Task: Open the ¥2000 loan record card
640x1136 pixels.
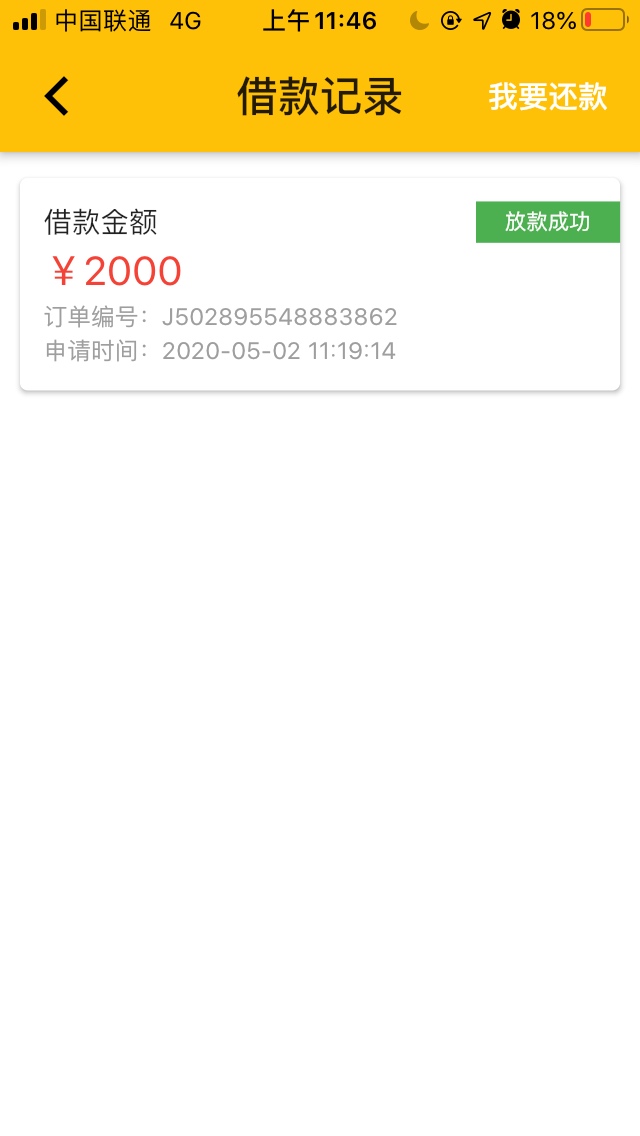Action: pyautogui.click(x=320, y=284)
